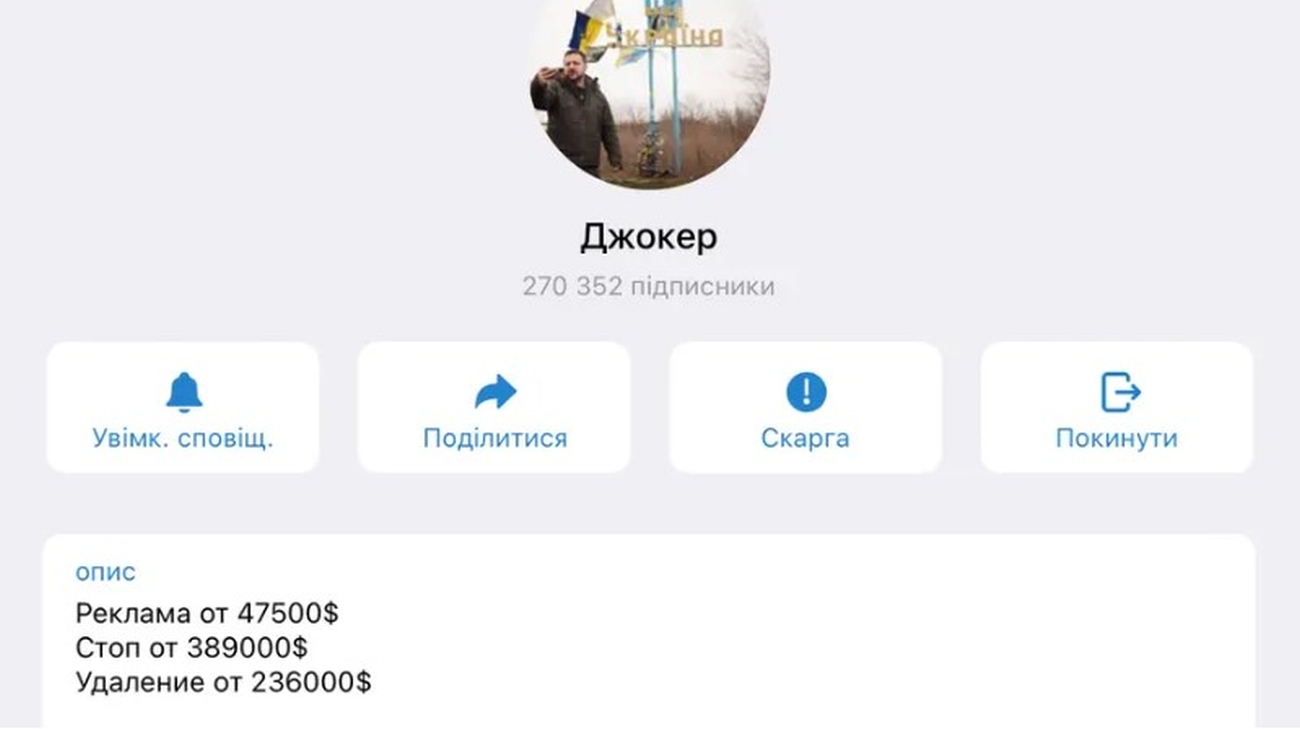Leave the channel via Покинути
The height and width of the screenshot is (729, 1300).
click(x=1116, y=408)
